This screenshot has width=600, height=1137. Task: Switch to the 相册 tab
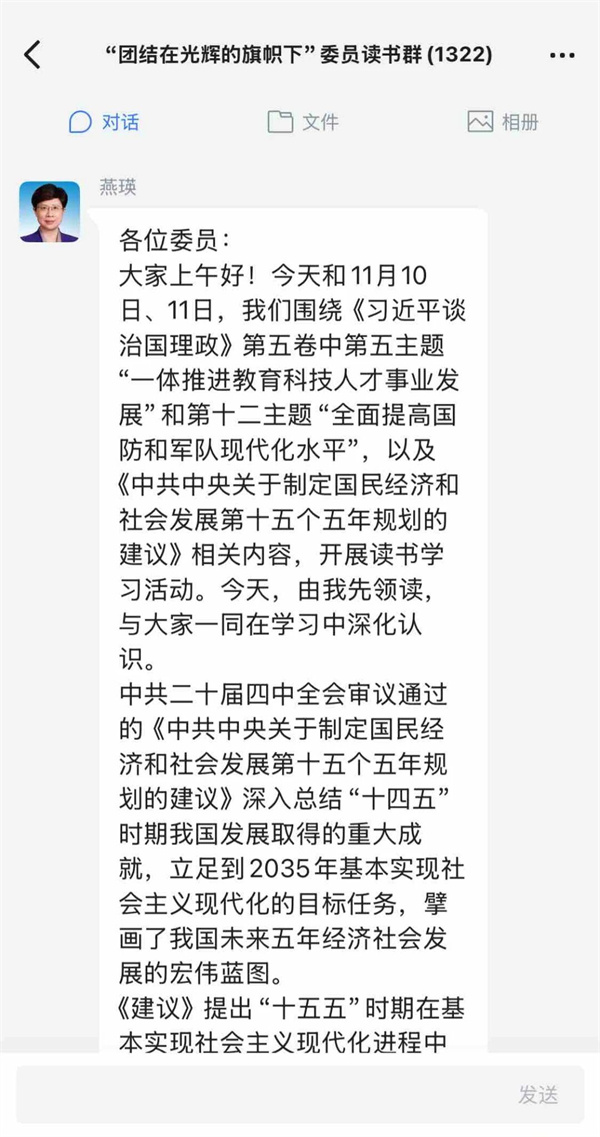(x=503, y=122)
